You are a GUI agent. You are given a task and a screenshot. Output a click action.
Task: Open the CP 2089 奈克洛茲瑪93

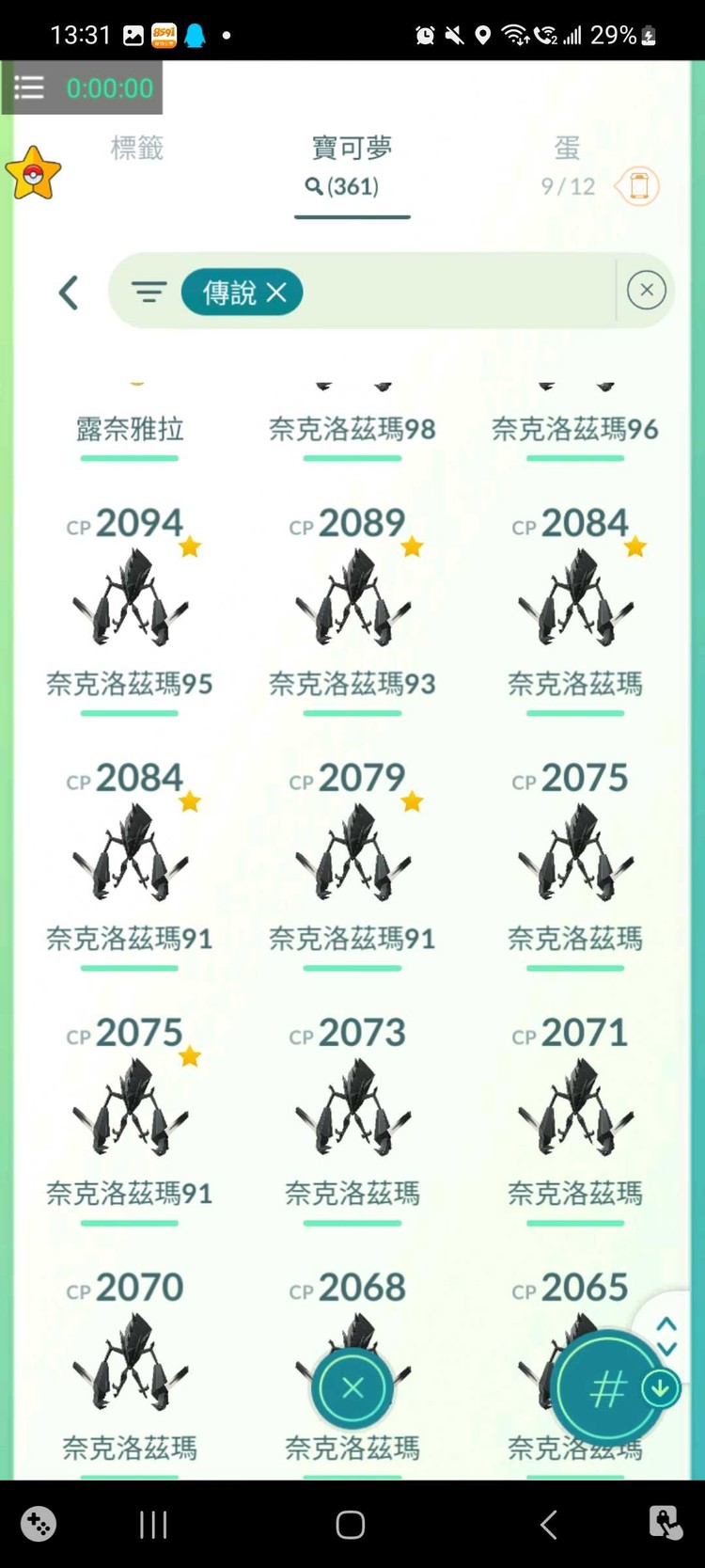(352, 598)
